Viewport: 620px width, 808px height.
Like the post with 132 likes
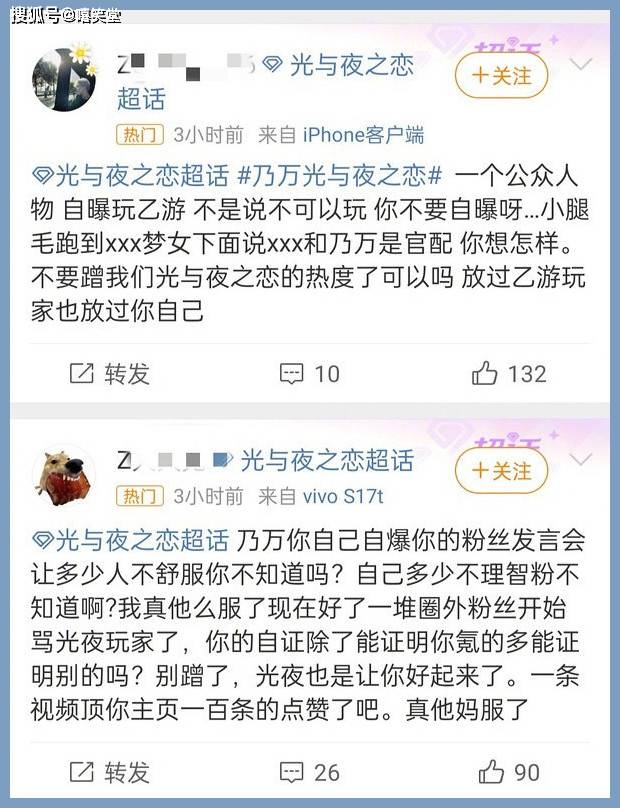point(509,374)
